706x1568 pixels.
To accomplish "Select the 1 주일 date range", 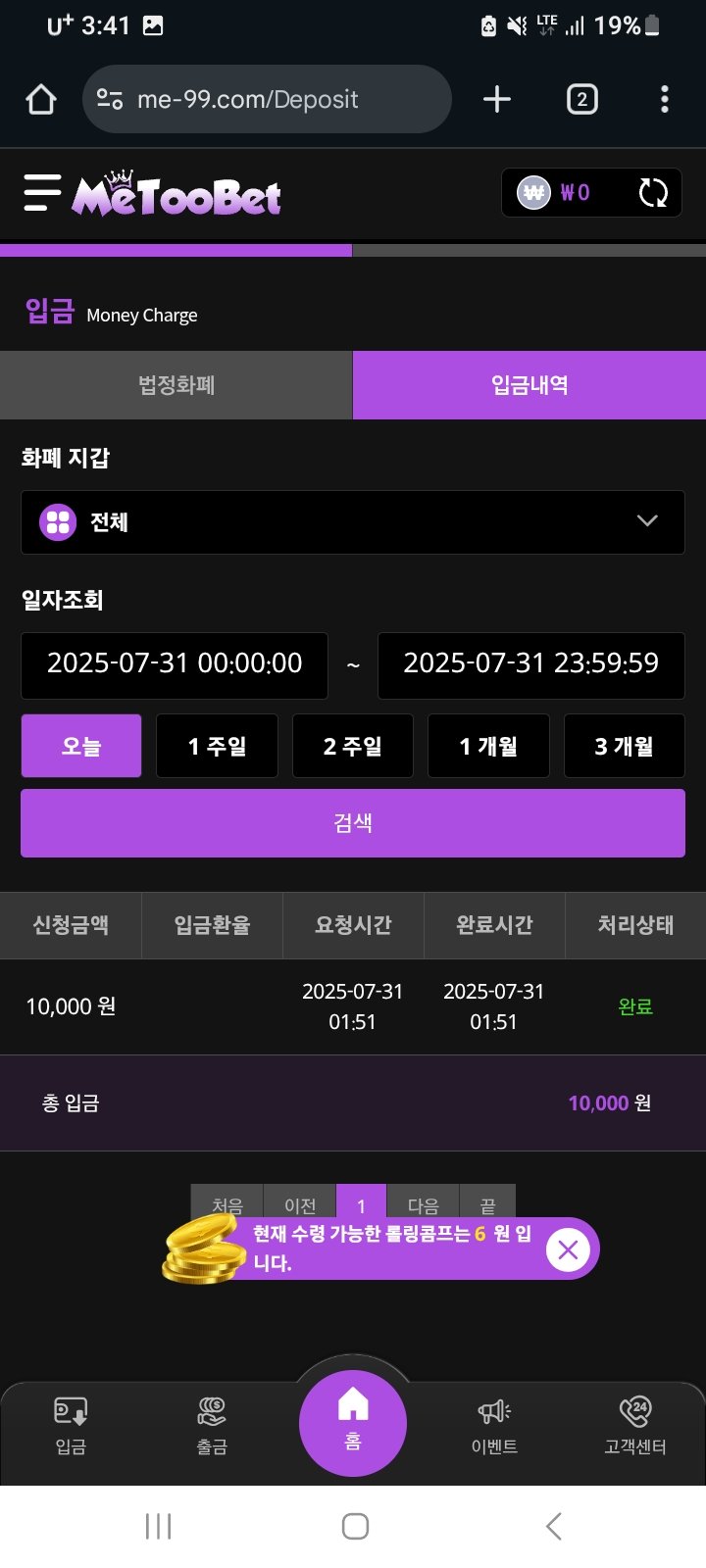I will click(x=217, y=746).
